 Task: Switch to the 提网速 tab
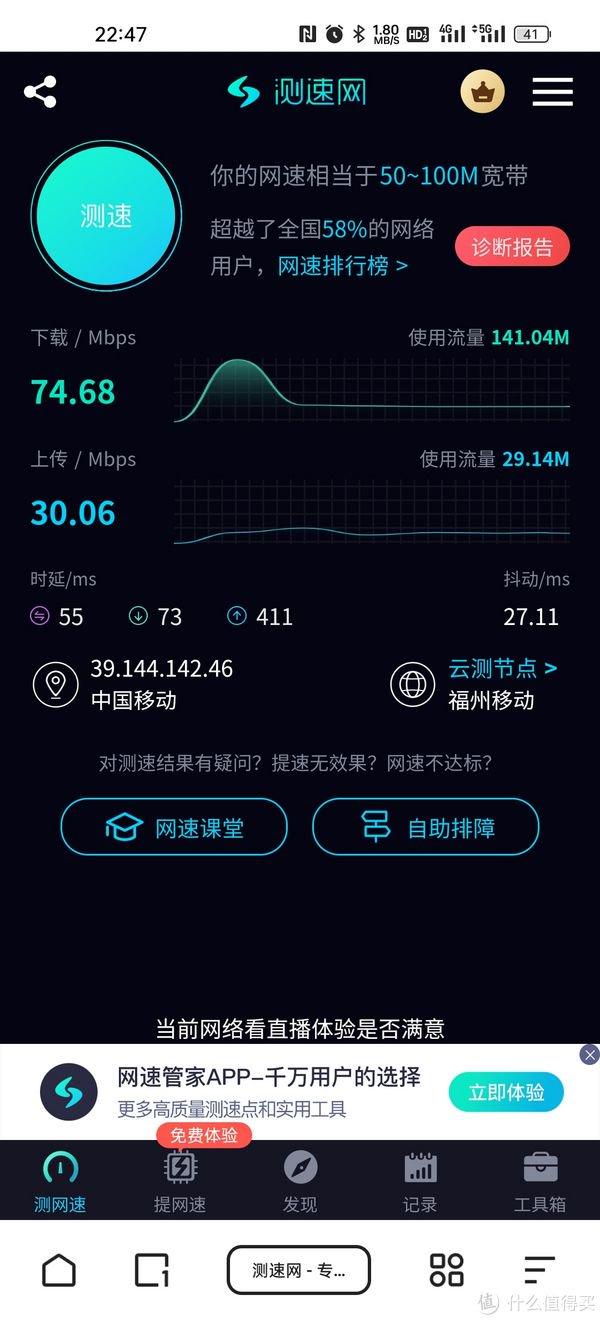click(x=180, y=1181)
